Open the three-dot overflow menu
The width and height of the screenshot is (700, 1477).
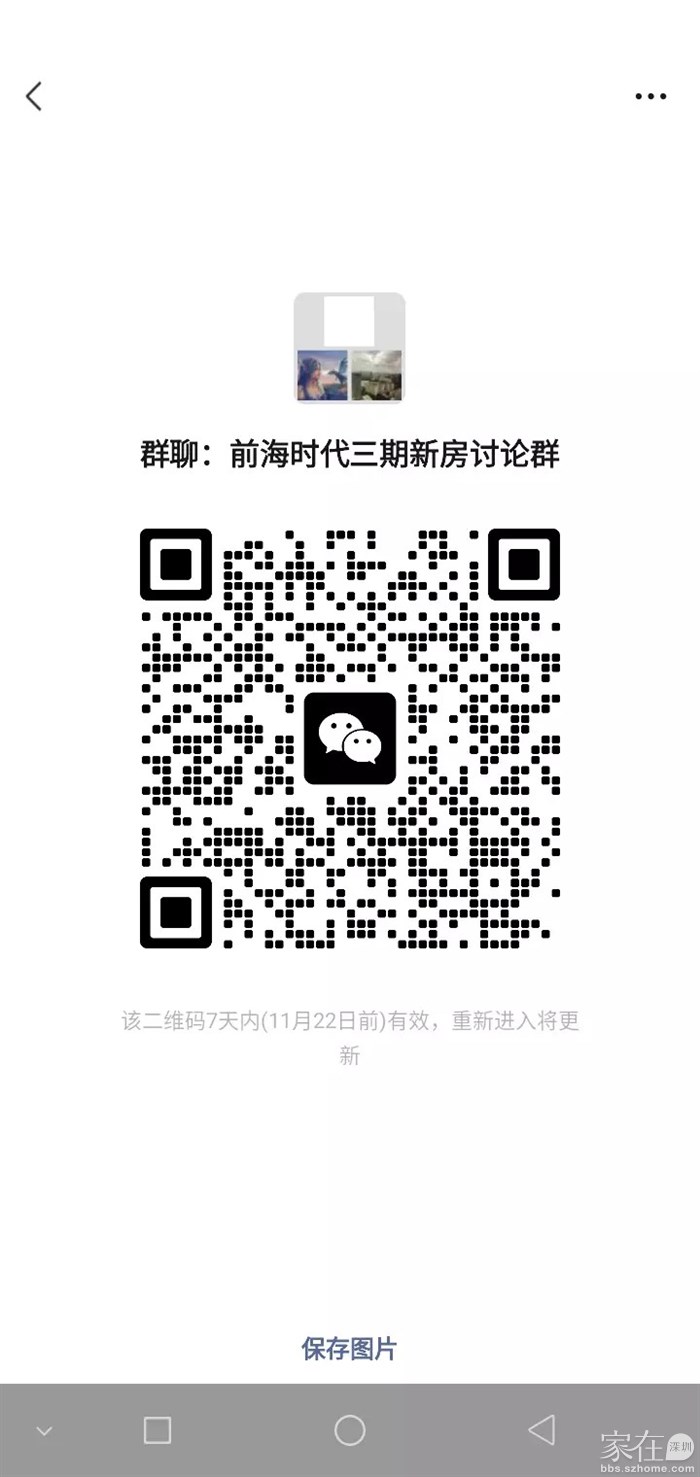(x=650, y=96)
